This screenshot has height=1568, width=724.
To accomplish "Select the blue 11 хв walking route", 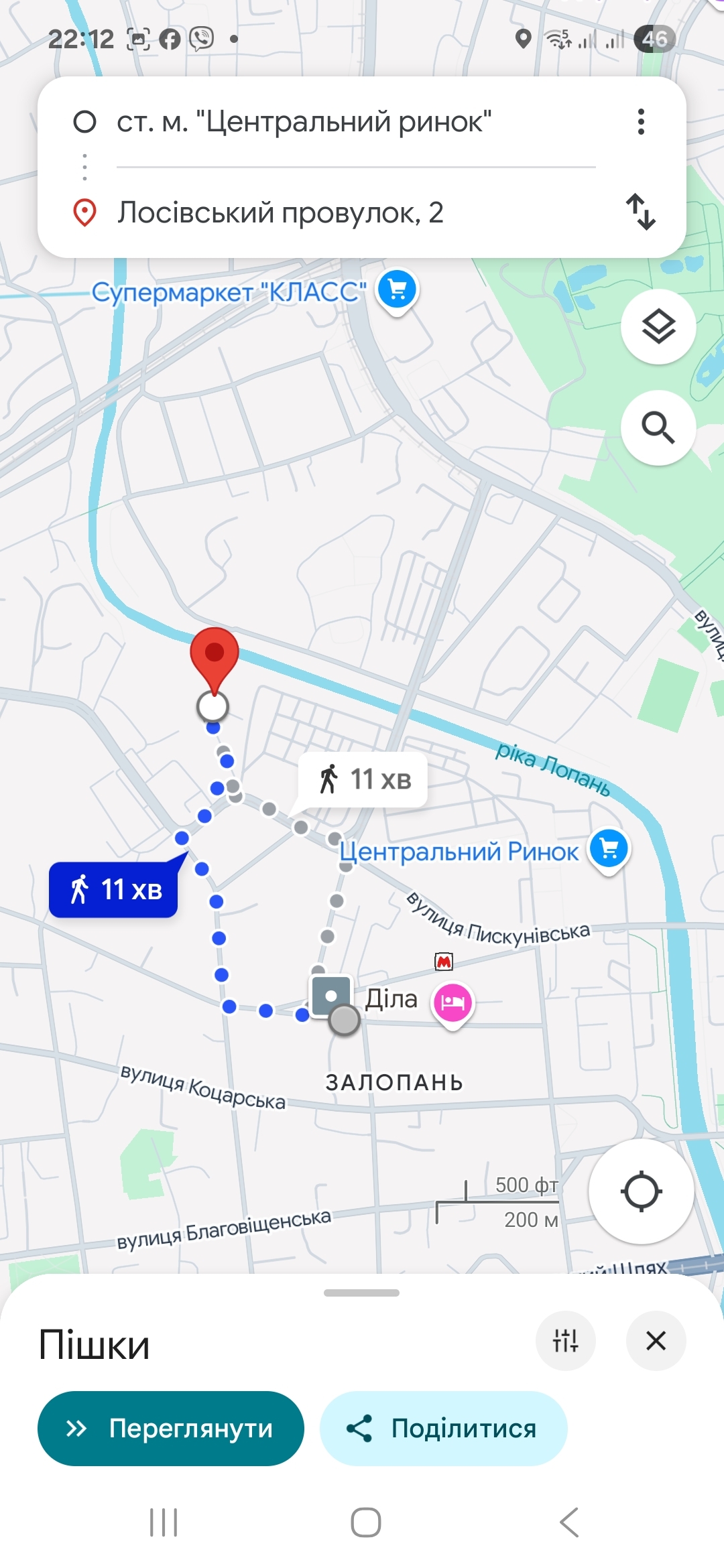I will (113, 890).
